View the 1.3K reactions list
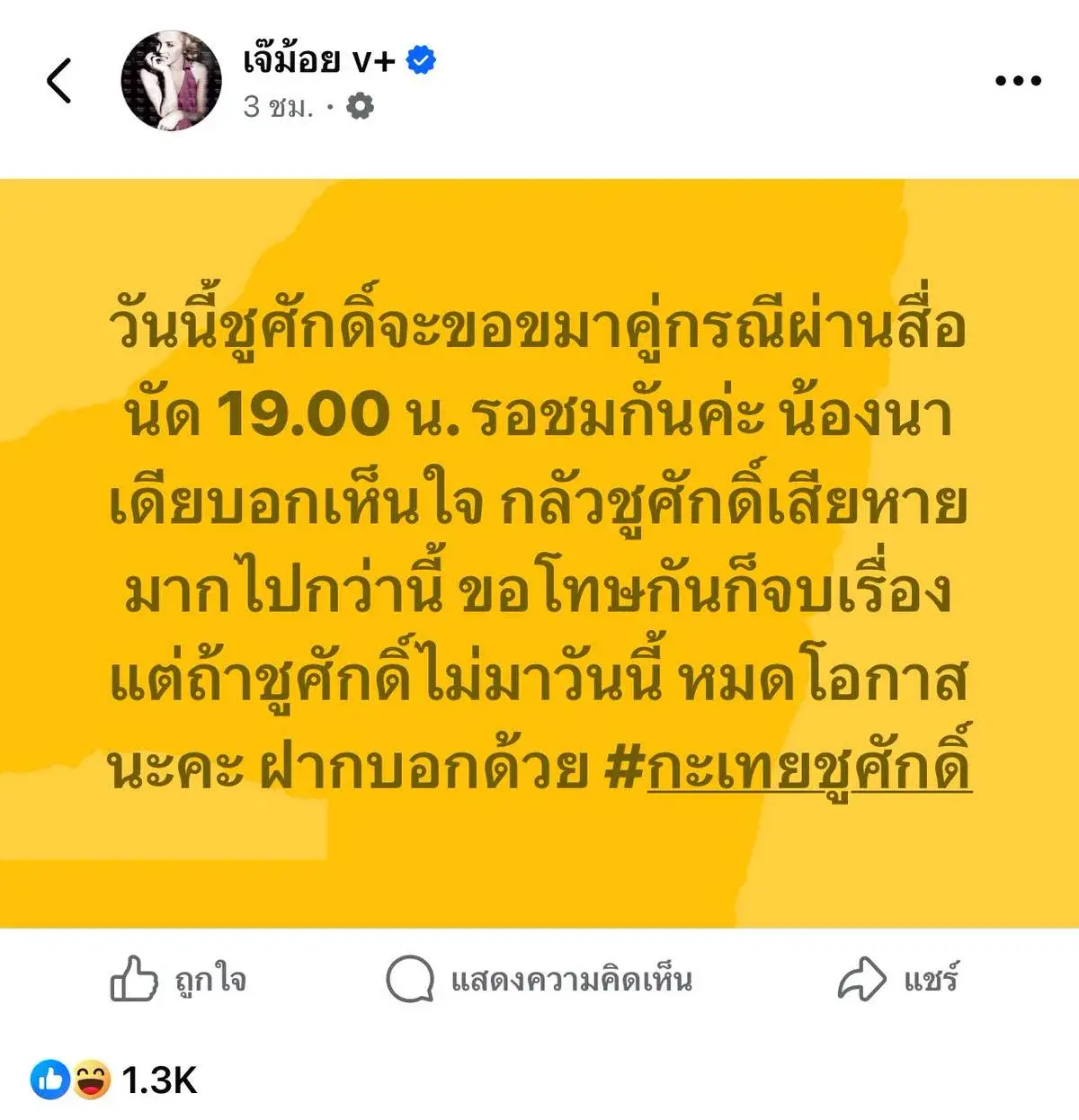This screenshot has height=1120, width=1079. click(x=115, y=1080)
